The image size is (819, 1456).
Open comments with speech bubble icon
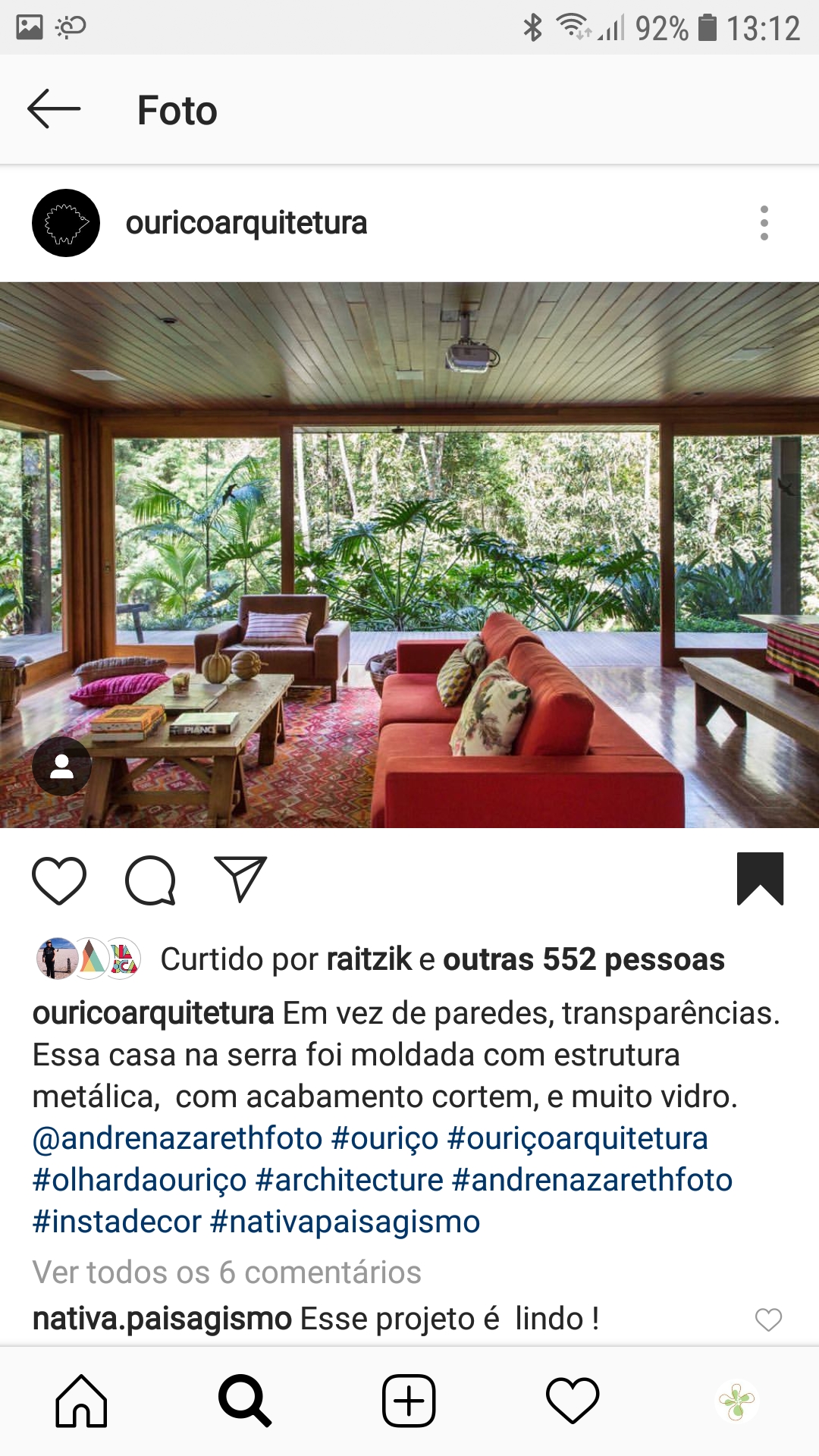(150, 880)
